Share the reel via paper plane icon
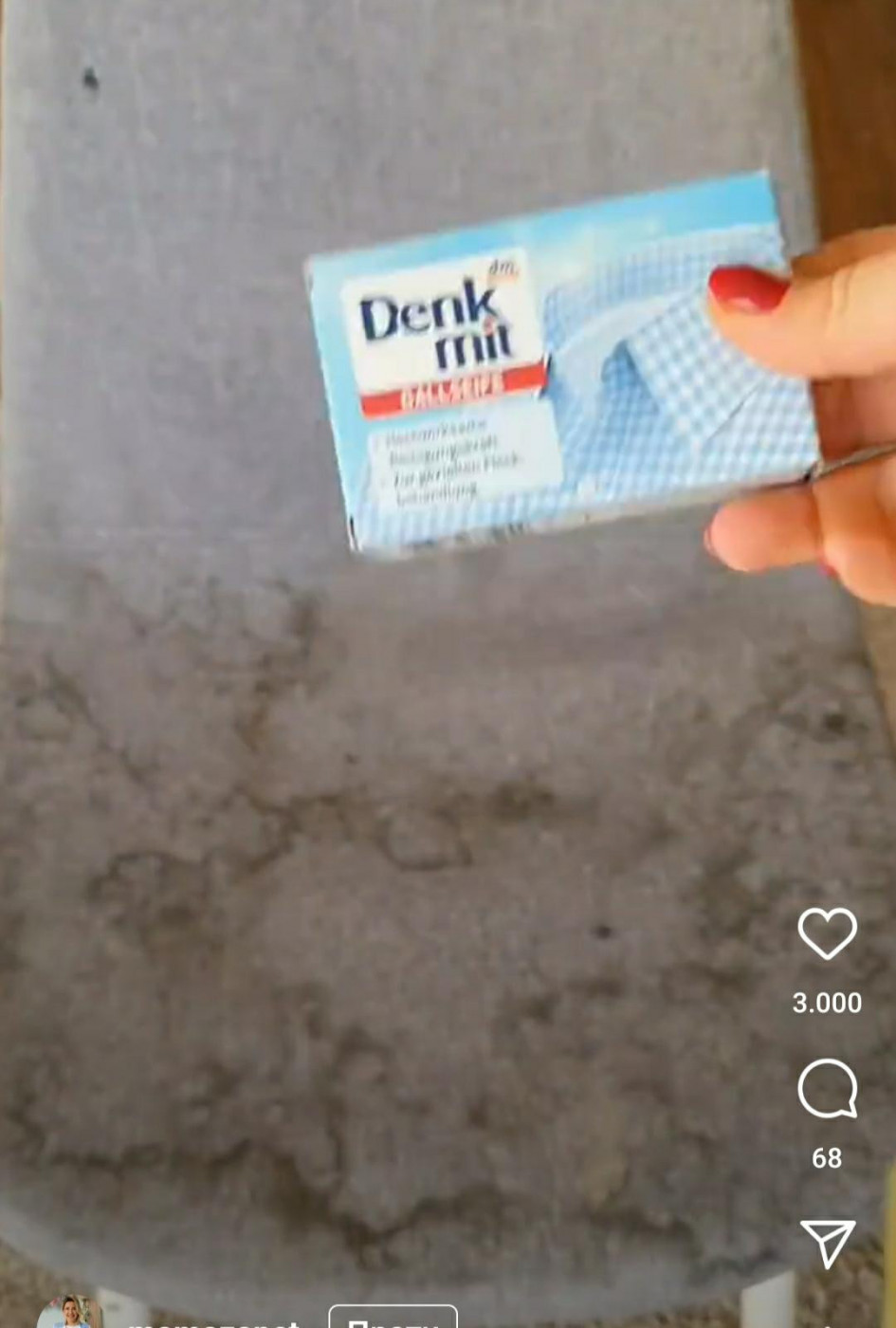Screen dimensions: 896x1328 828,1243
